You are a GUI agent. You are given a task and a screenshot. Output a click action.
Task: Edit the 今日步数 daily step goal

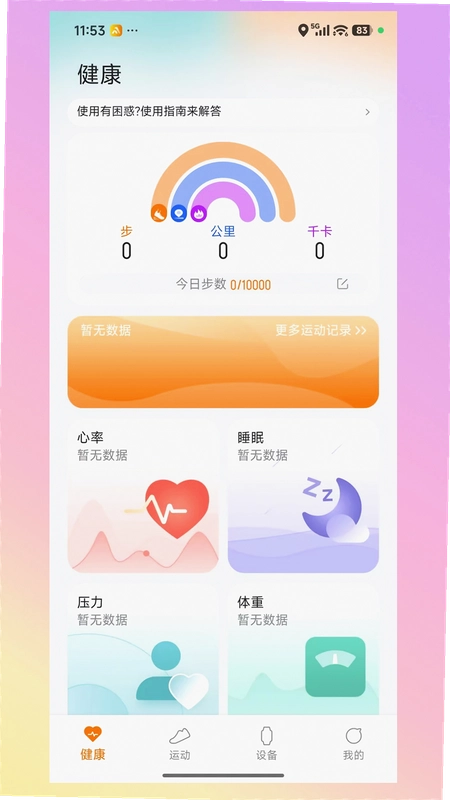pos(342,284)
